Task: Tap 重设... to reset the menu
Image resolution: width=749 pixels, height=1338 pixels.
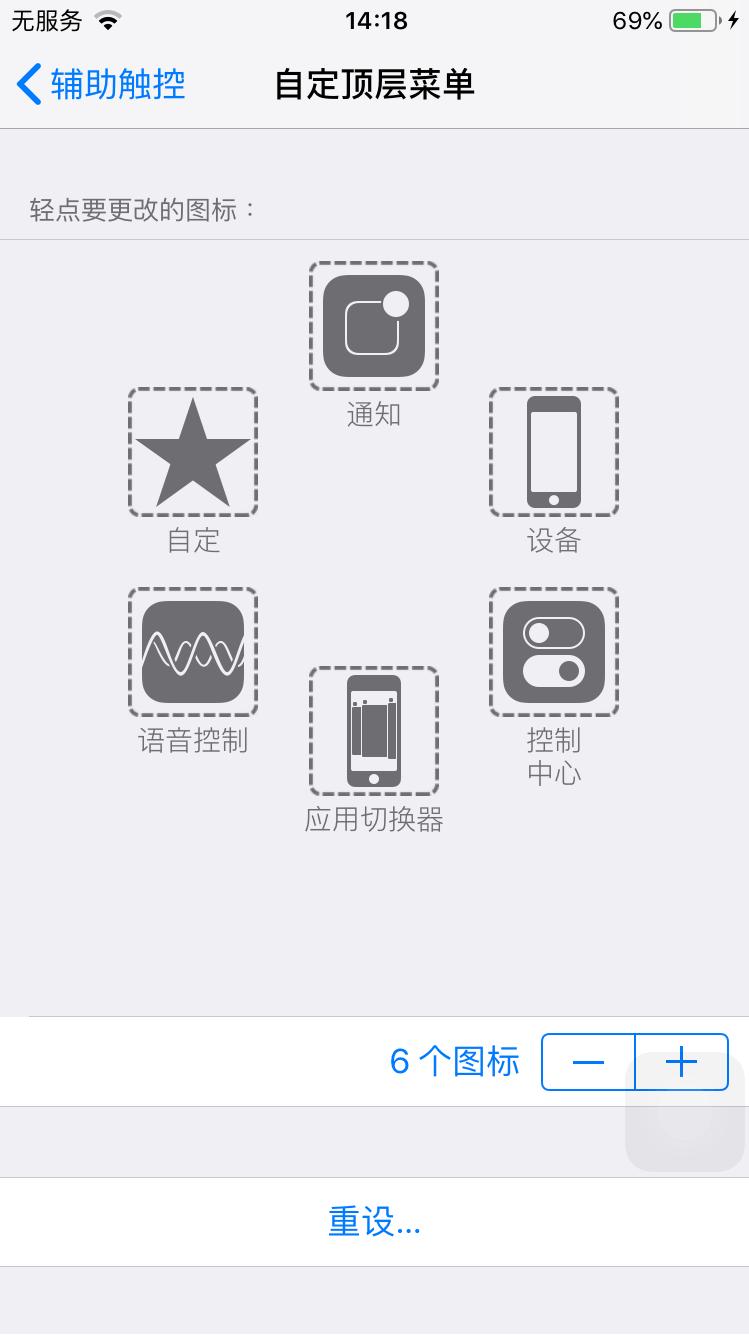Action: pos(374,1222)
